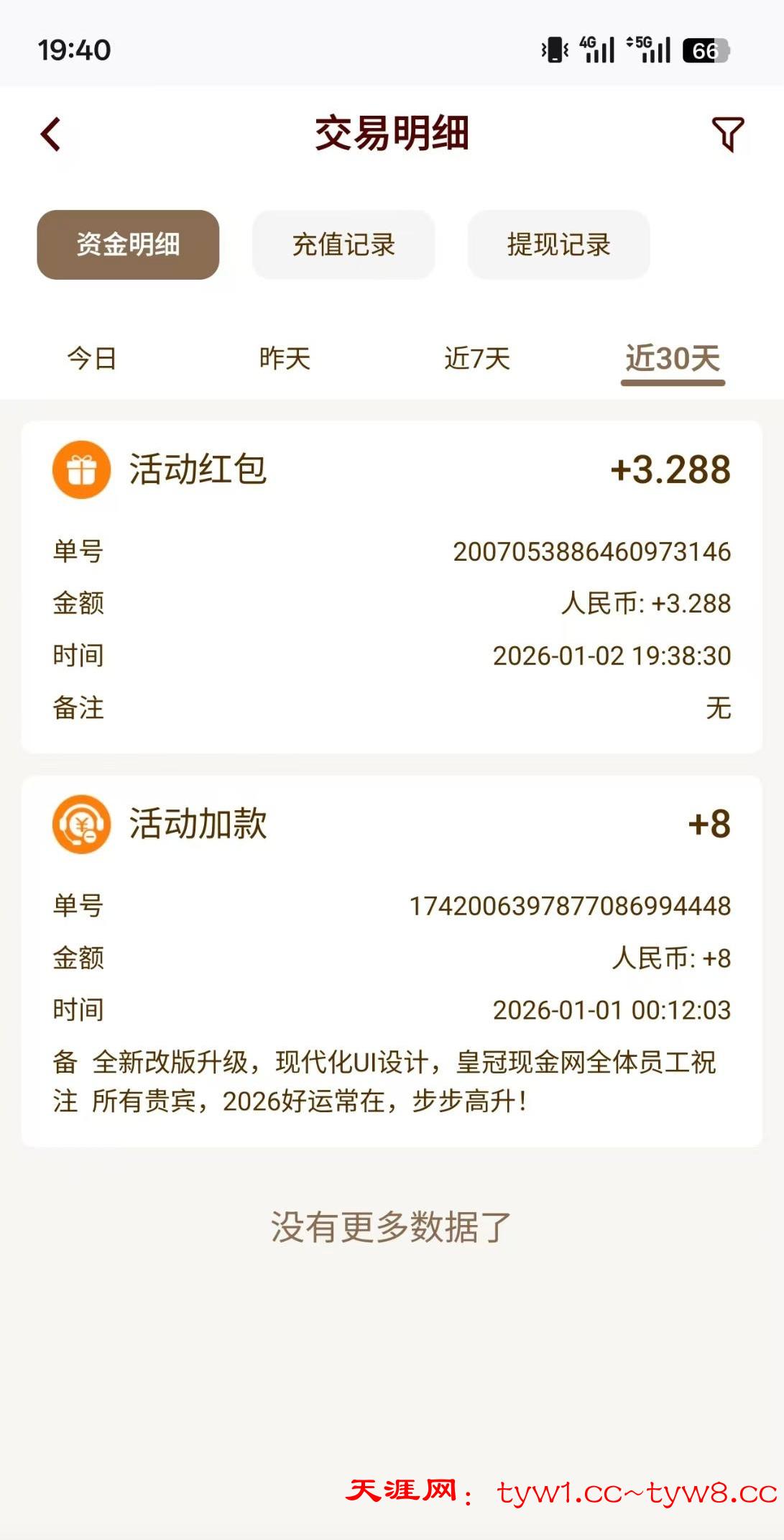Select the 近30天 range
The image size is (784, 1540).
click(673, 358)
